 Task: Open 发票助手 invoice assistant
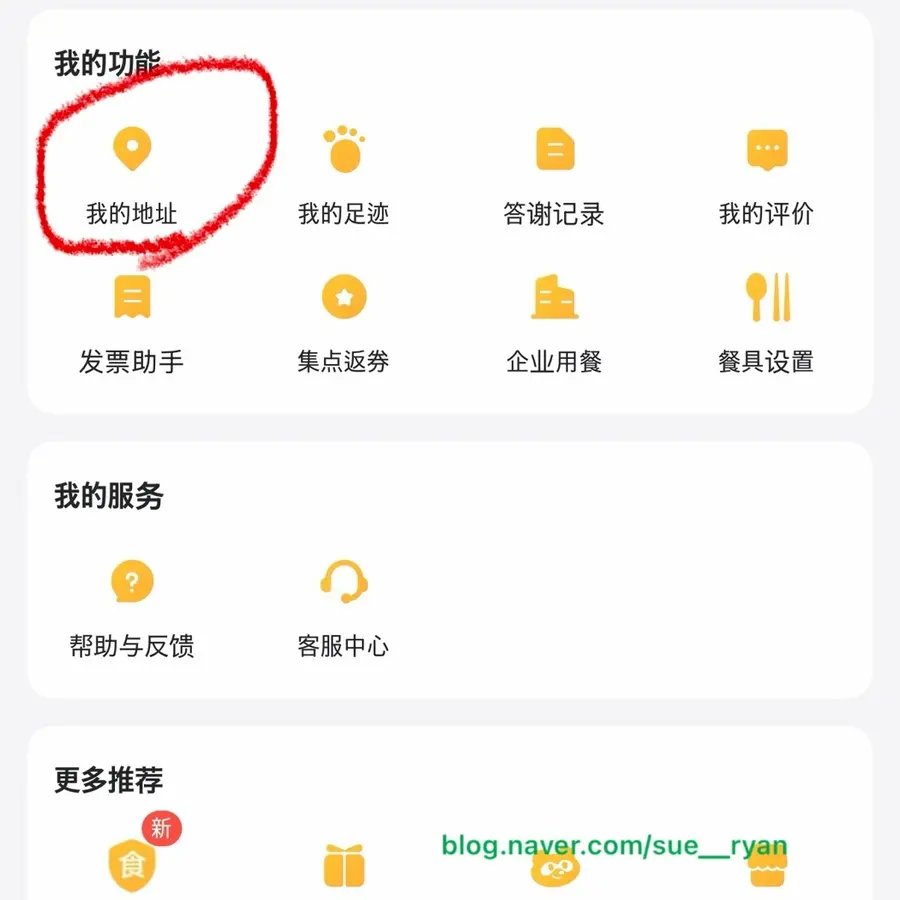pos(132,324)
